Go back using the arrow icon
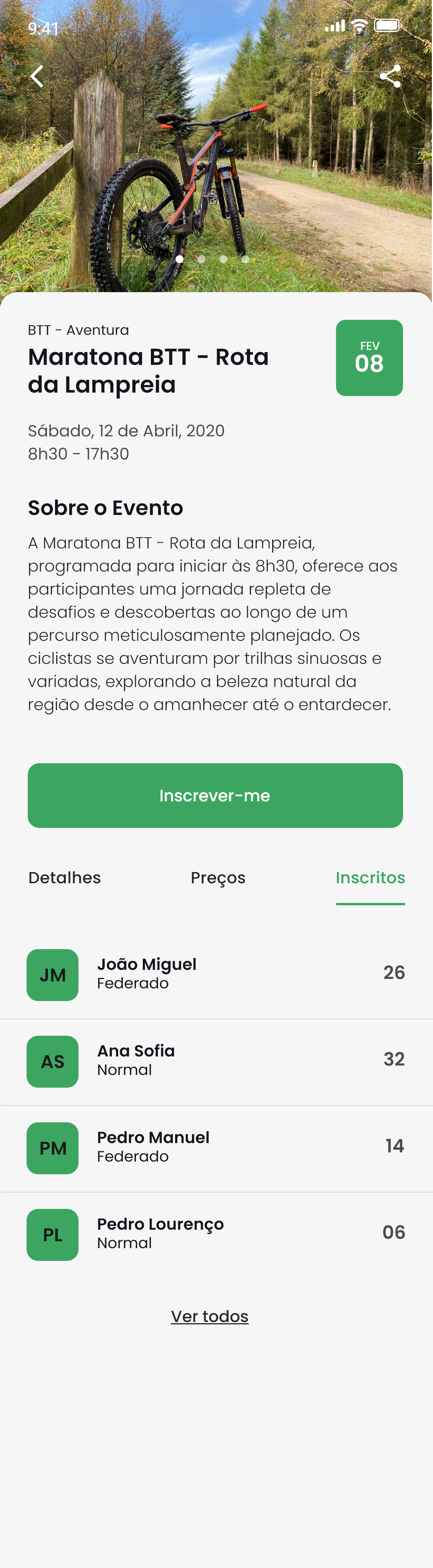 pos(37,76)
